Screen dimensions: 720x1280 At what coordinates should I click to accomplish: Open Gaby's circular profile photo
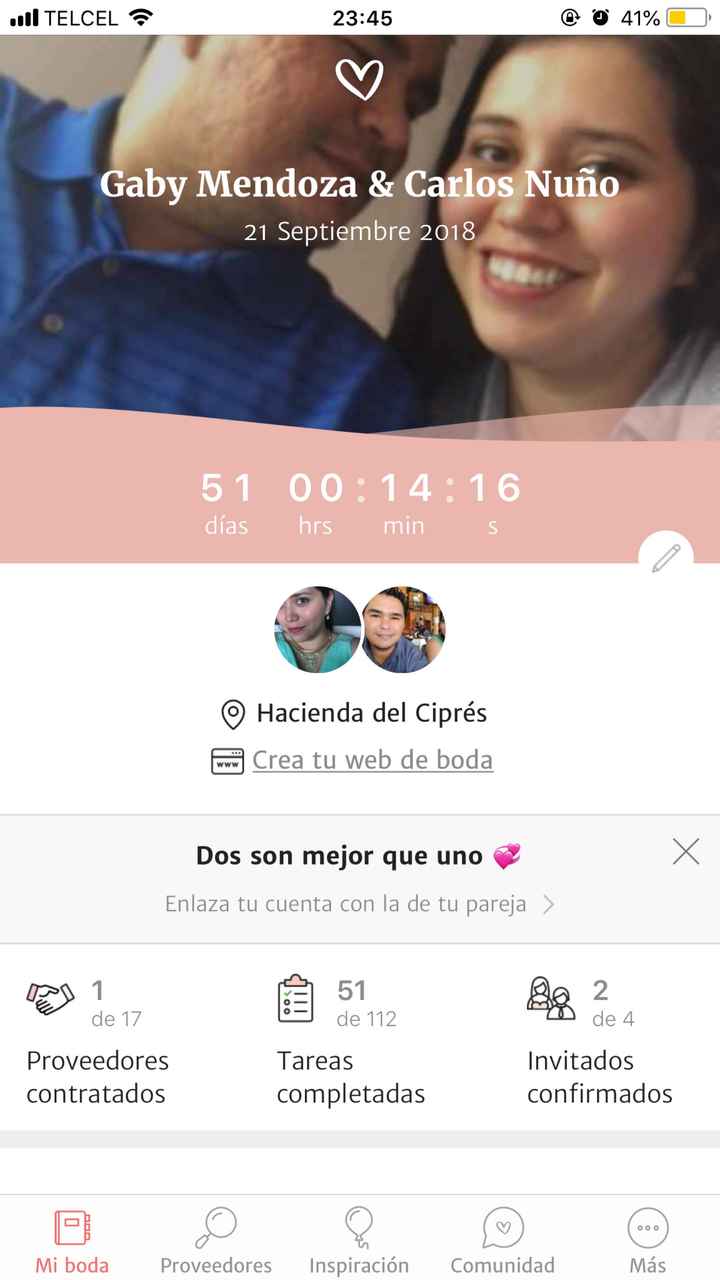[318, 629]
